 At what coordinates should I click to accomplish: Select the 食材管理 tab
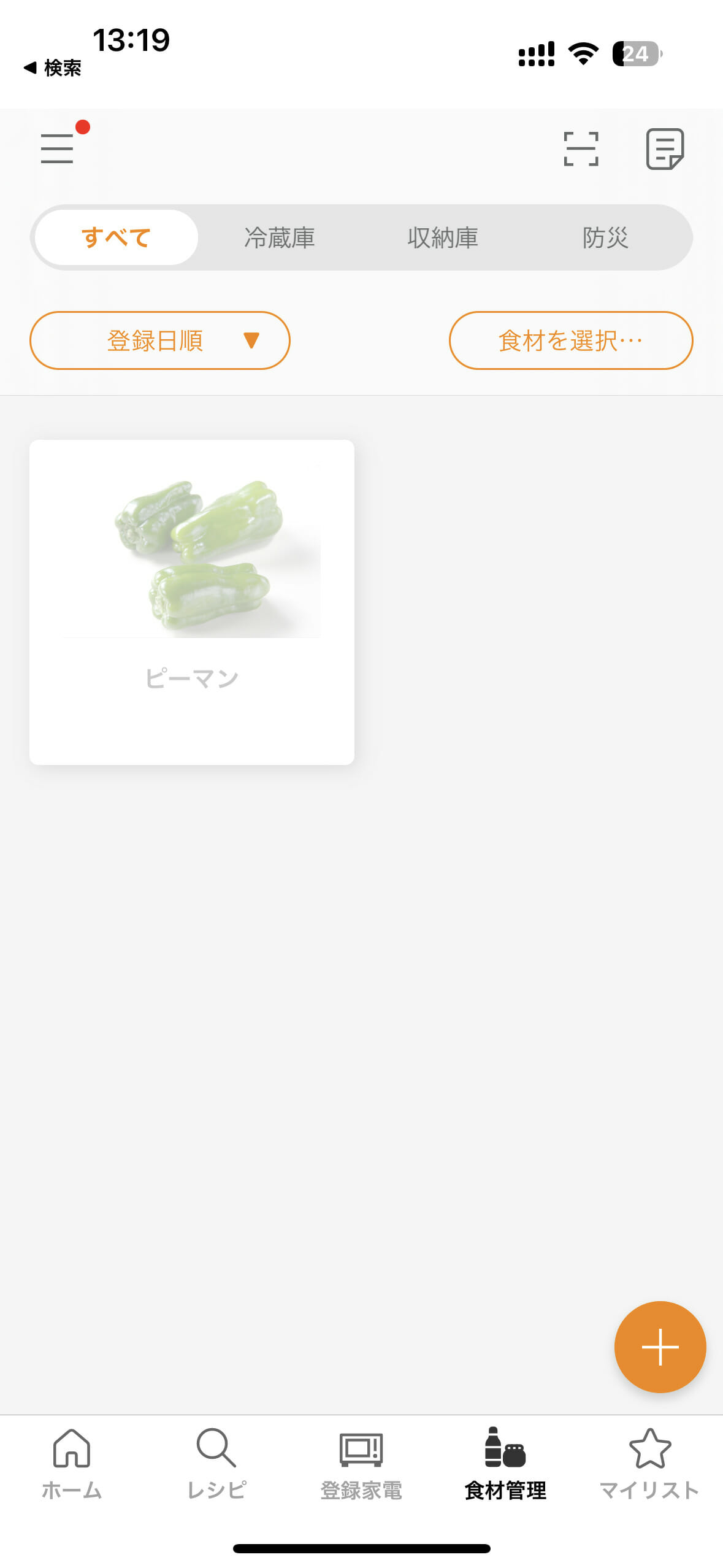point(505,1463)
